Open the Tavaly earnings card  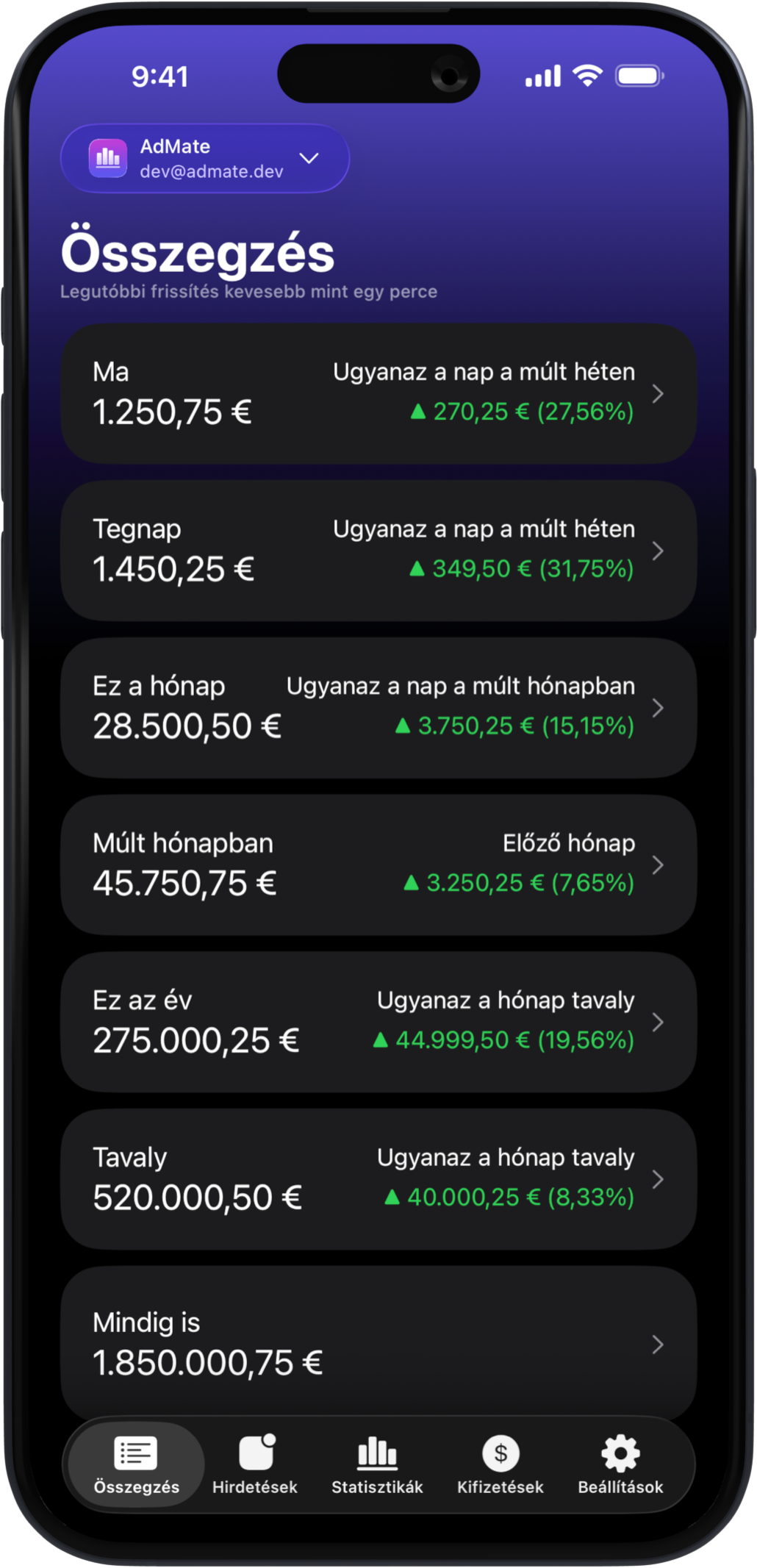(x=378, y=1179)
